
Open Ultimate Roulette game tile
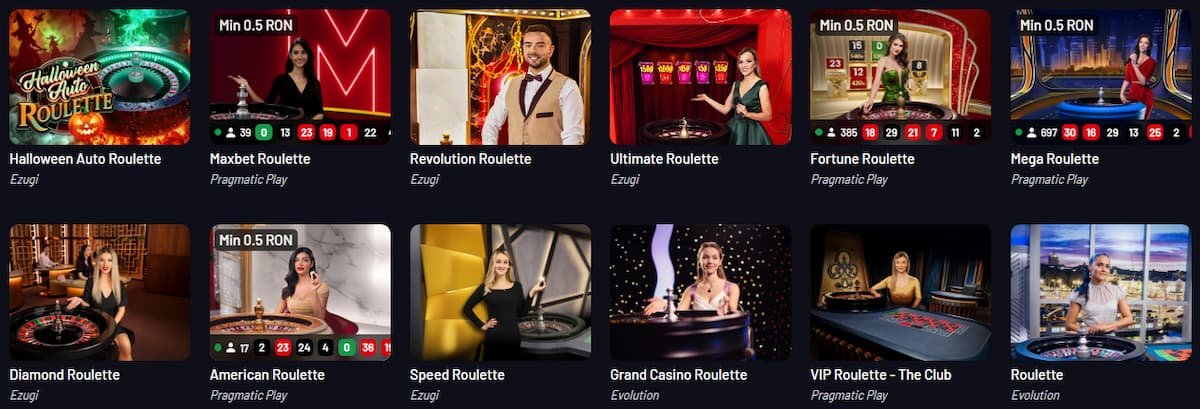click(x=700, y=77)
